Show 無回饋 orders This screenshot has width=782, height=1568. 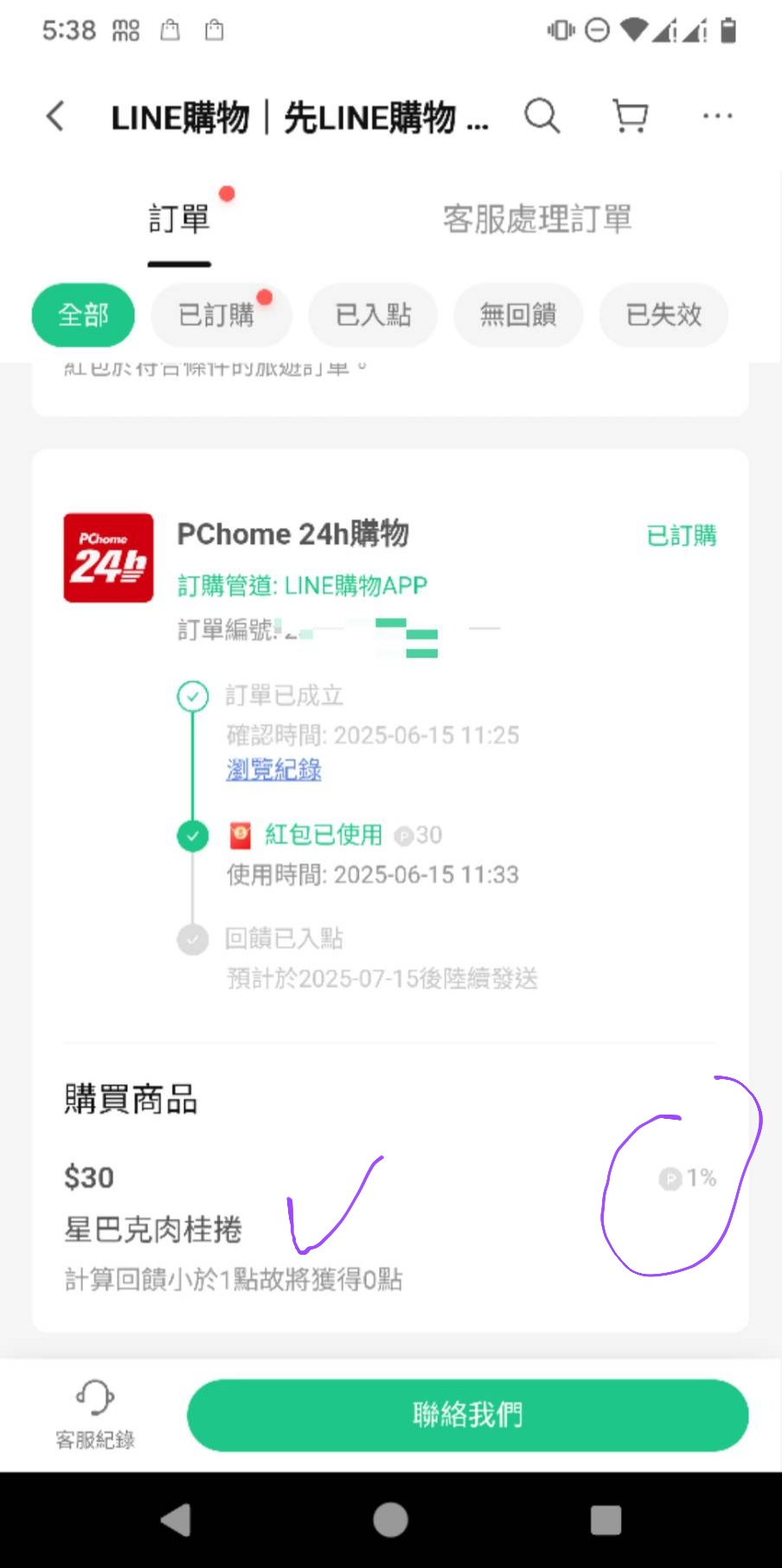coord(518,315)
